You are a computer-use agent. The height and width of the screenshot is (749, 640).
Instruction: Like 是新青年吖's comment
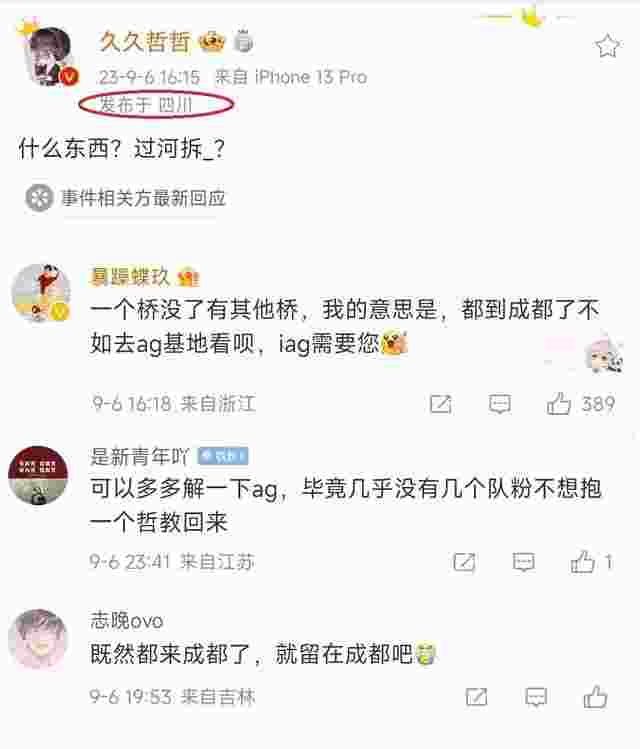tap(583, 562)
